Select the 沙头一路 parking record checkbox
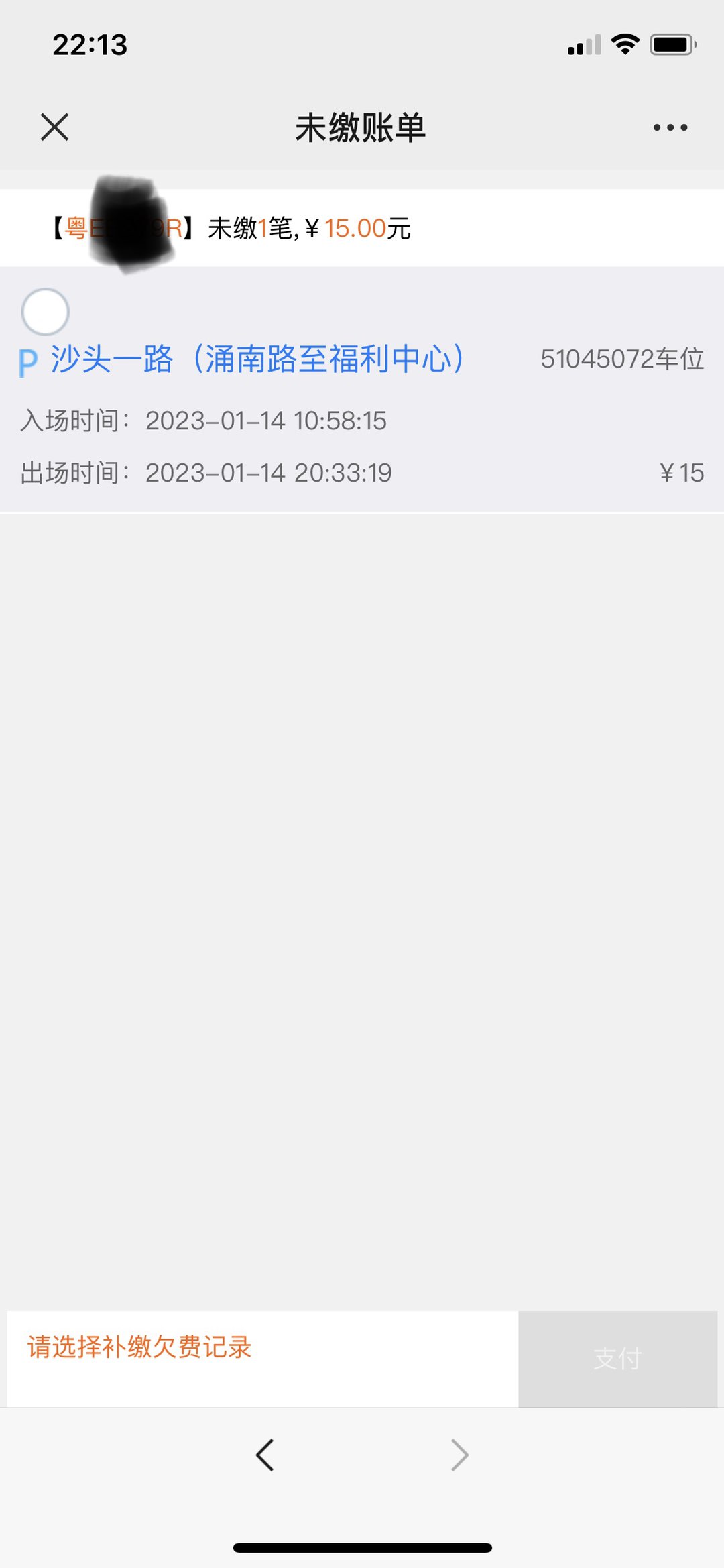Screen dimensions: 724x1568 (46, 312)
